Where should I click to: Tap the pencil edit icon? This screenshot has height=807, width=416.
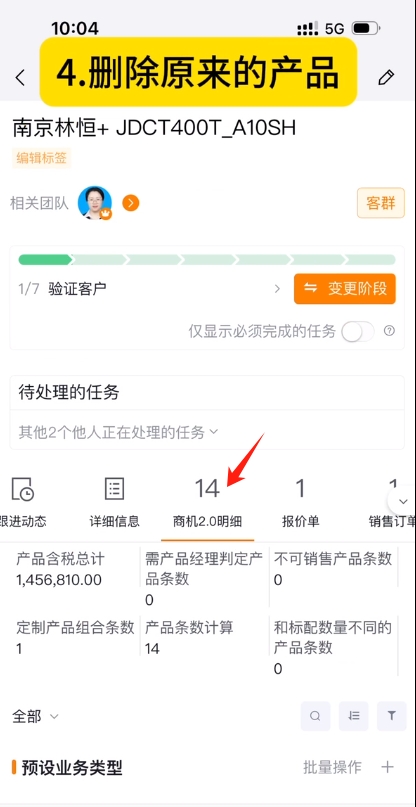pos(386,78)
